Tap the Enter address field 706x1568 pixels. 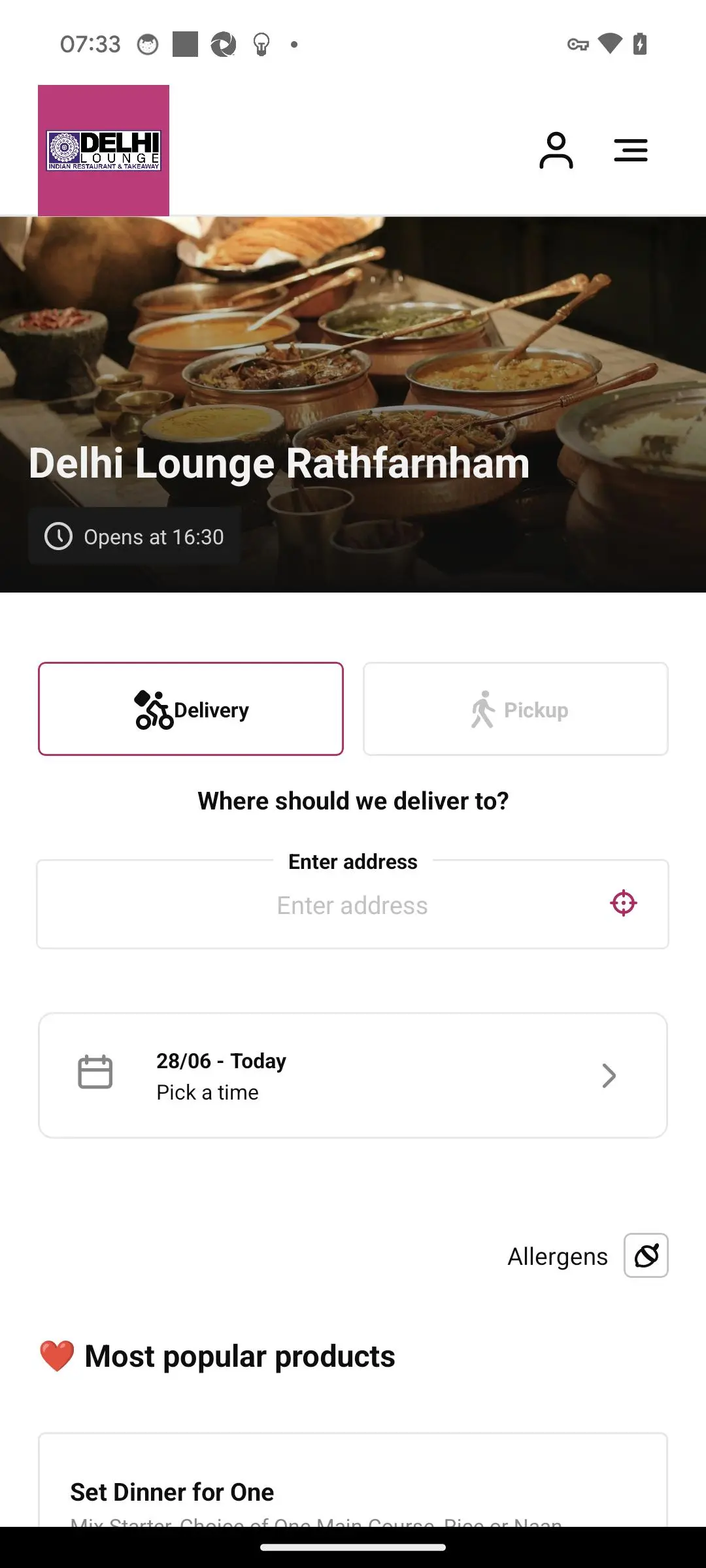tap(352, 906)
